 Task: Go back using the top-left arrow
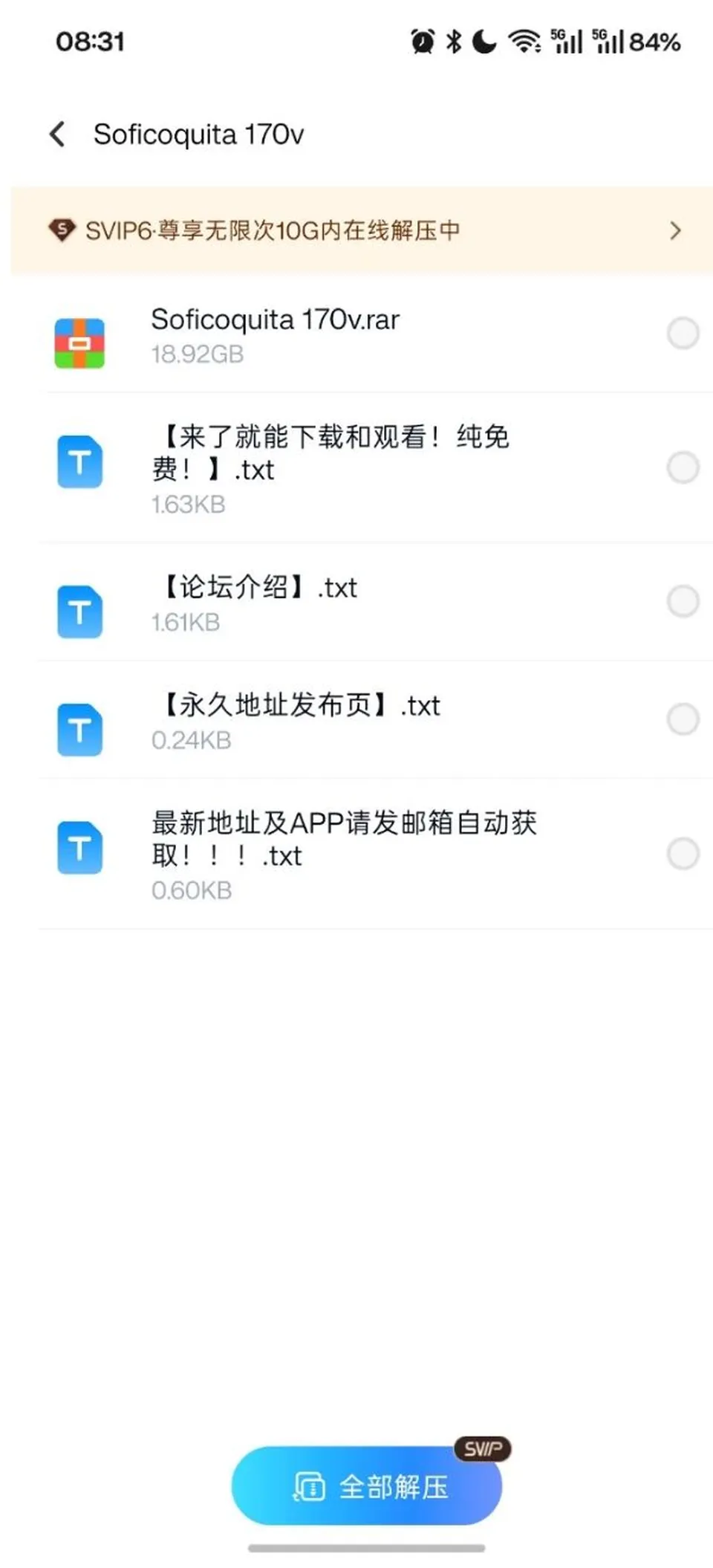pos(57,135)
